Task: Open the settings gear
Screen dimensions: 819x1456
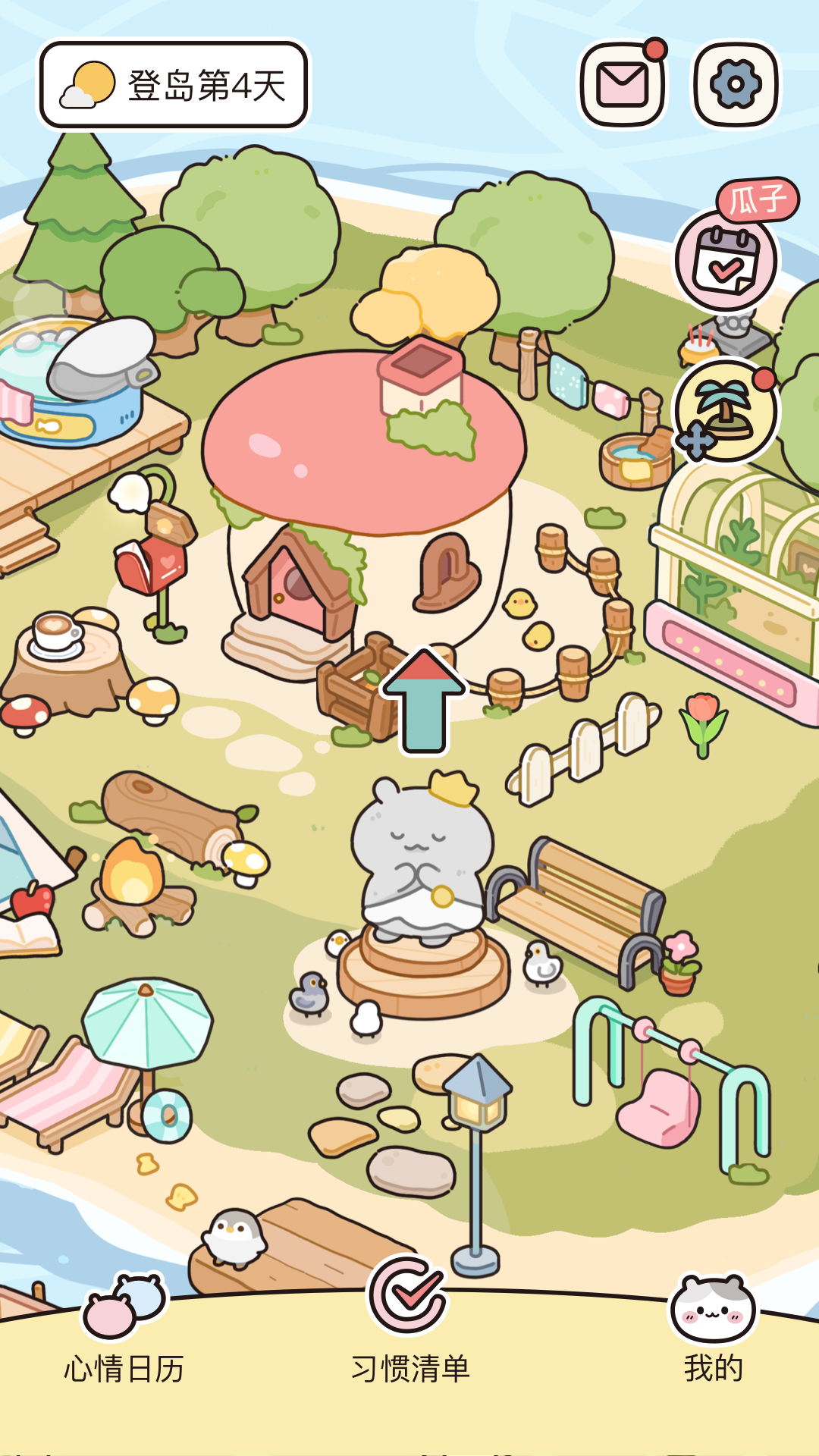Action: tap(736, 85)
